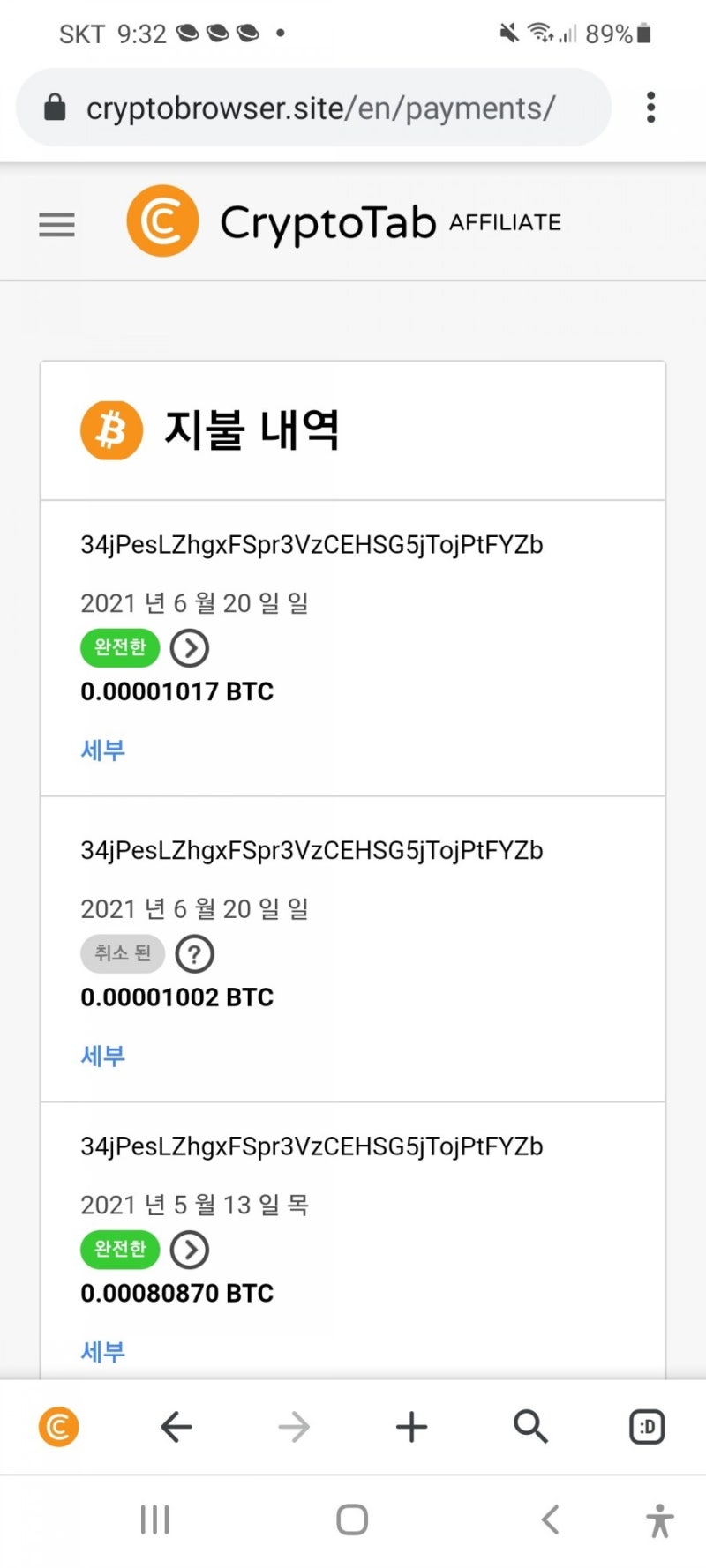Tap the gray 취소 된 status badge
Viewport: 706px width, 1568px height.
tap(122, 953)
